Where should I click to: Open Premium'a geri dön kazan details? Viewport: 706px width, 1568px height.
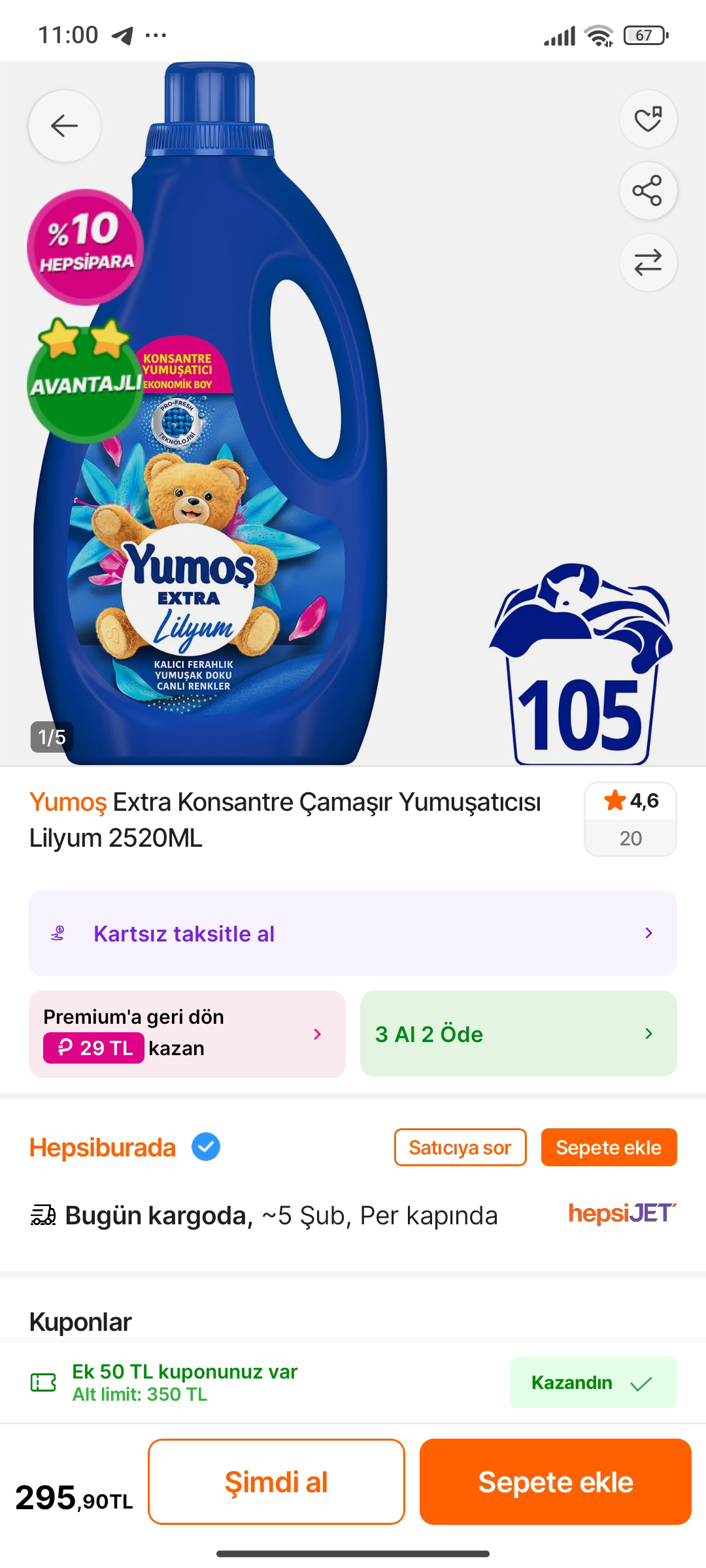pos(187,1034)
